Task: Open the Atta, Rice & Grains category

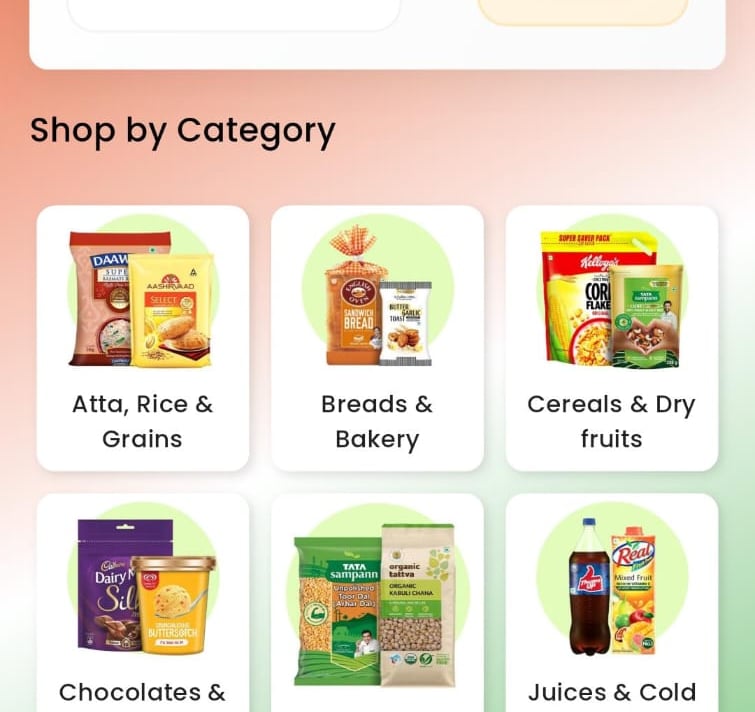Action: (x=143, y=338)
